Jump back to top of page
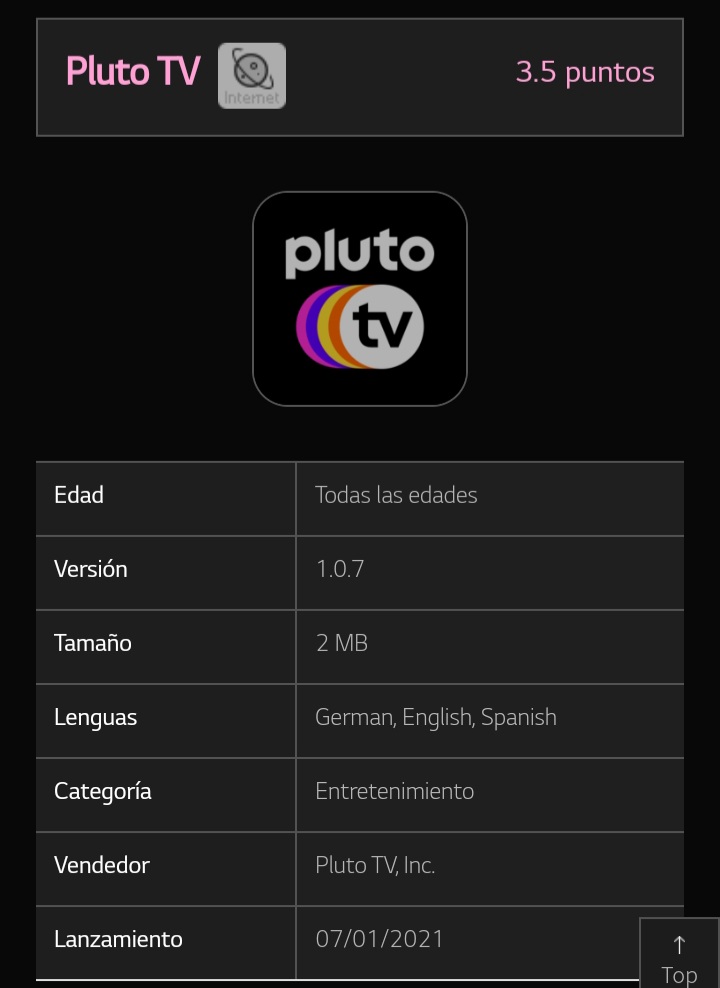This screenshot has width=720, height=988. pos(679,957)
